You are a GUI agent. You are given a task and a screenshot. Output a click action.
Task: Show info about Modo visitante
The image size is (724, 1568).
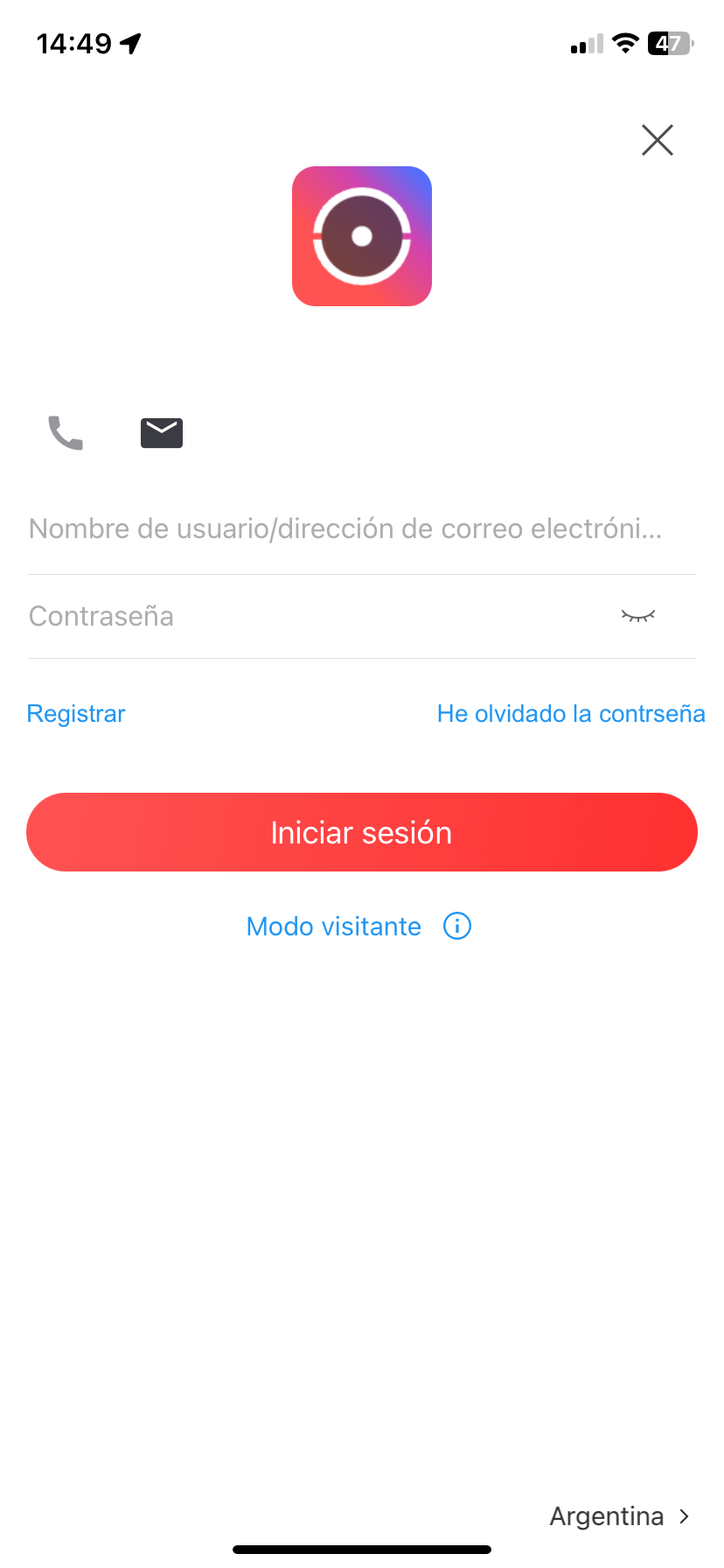tap(457, 926)
